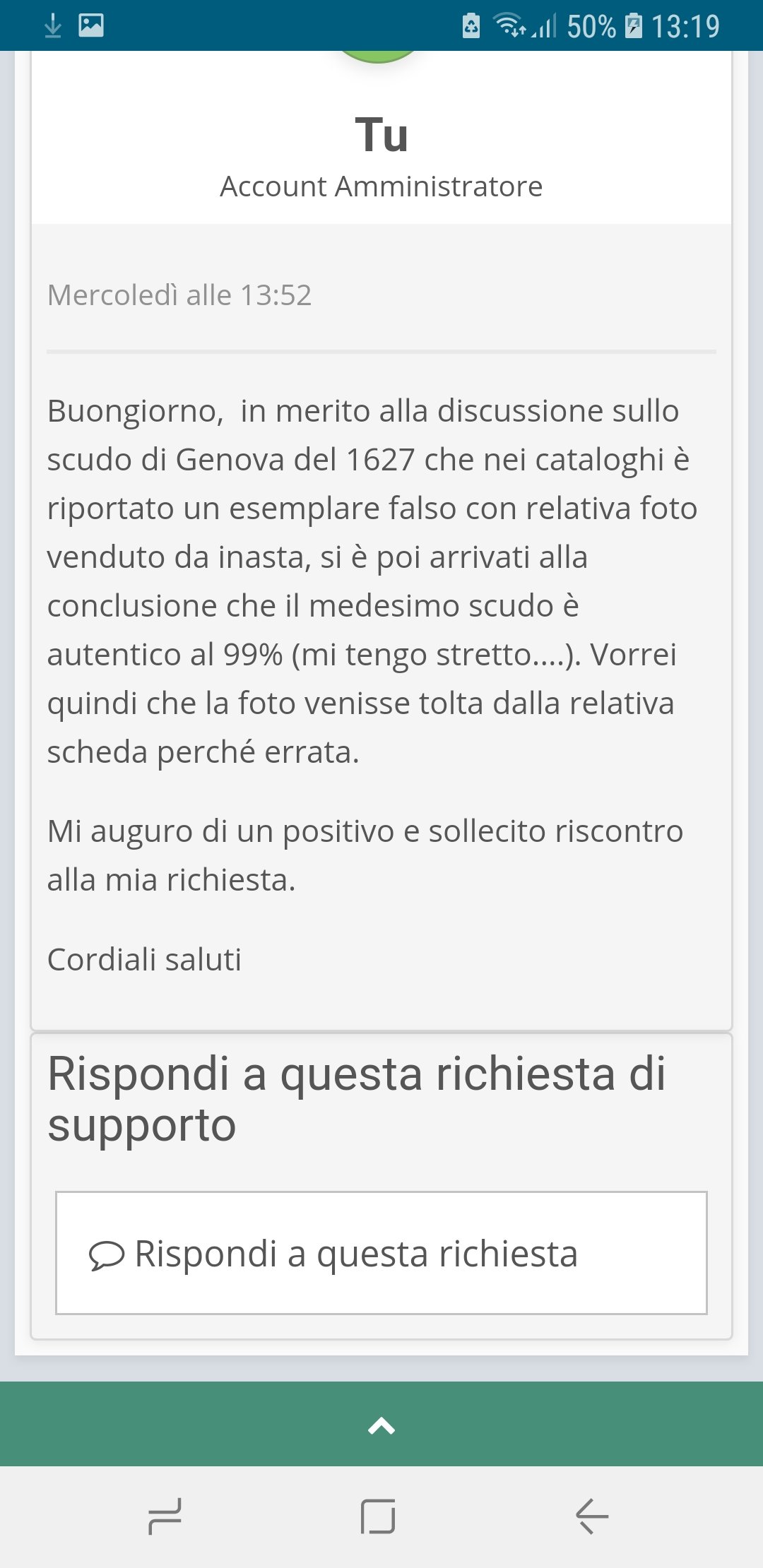The image size is (763, 1568).
Task: Tap Rispondi a questa richiesta button
Action: point(381,1253)
